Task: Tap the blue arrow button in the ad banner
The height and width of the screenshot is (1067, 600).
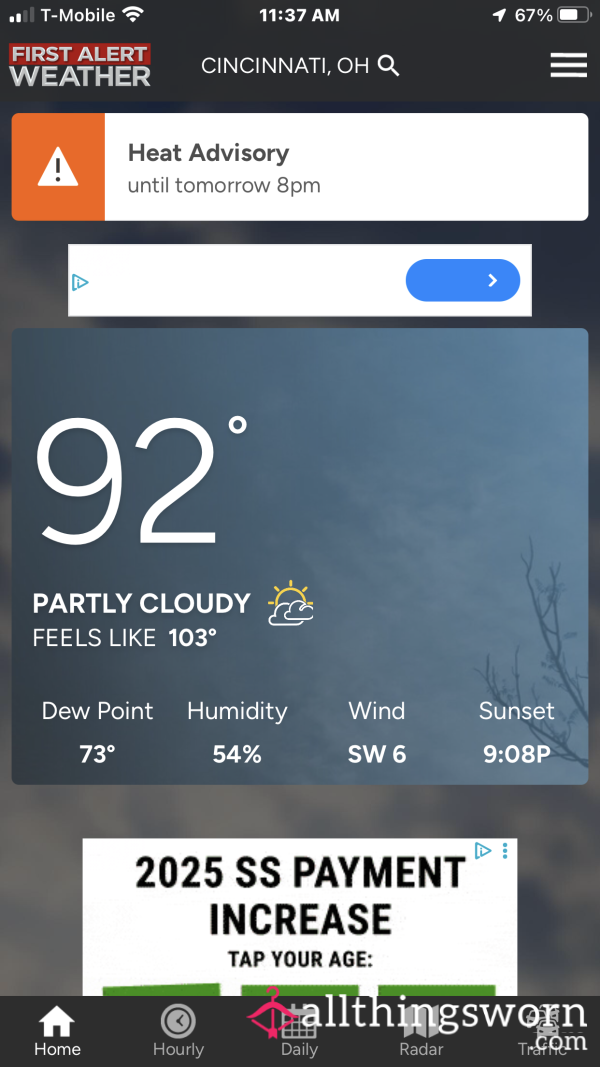Action: [463, 280]
